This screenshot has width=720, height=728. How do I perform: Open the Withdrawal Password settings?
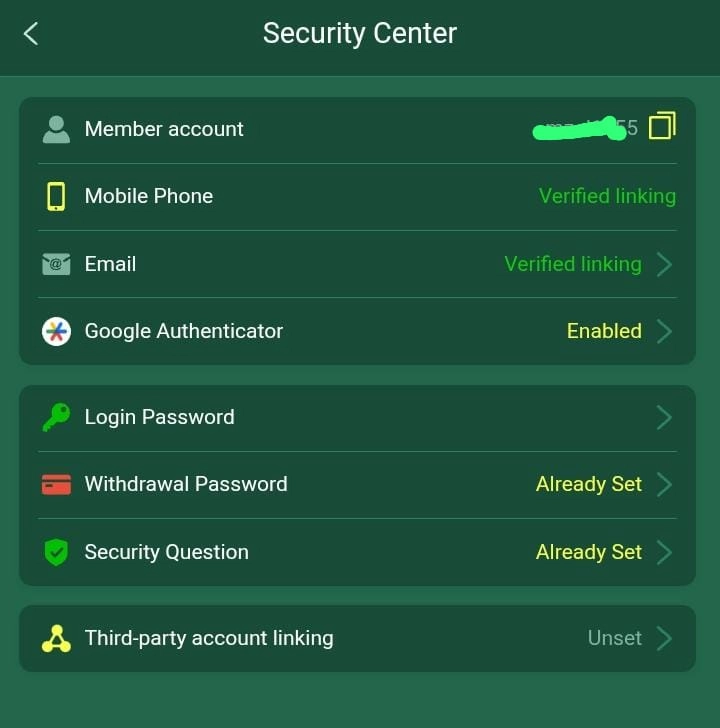(x=589, y=484)
